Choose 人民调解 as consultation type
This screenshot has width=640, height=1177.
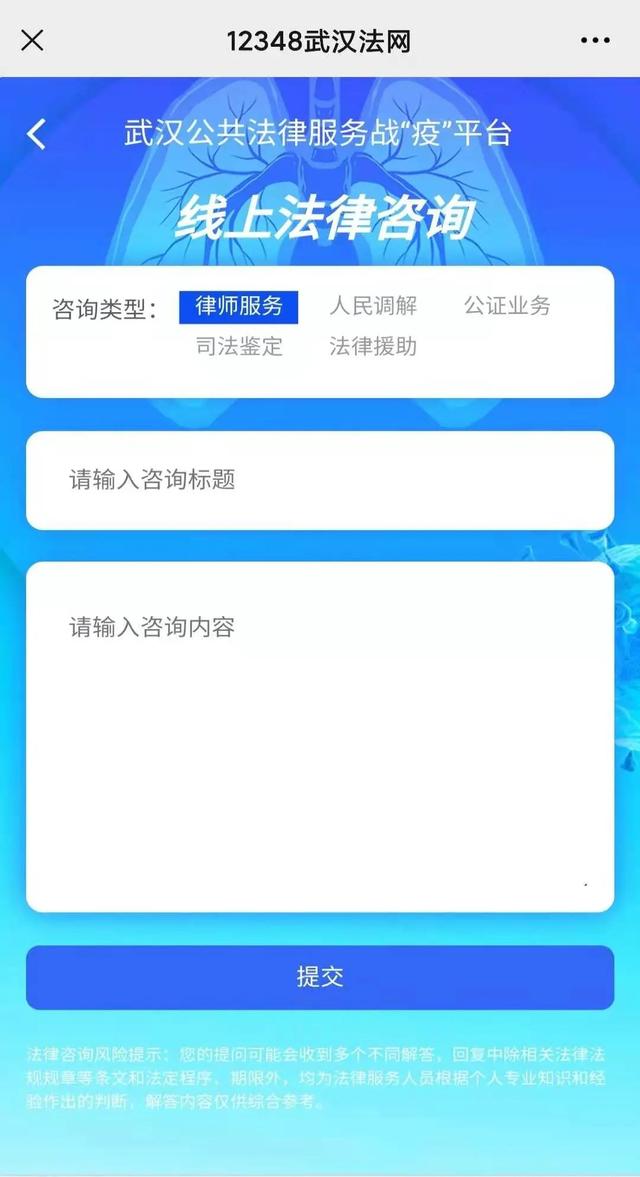[373, 306]
